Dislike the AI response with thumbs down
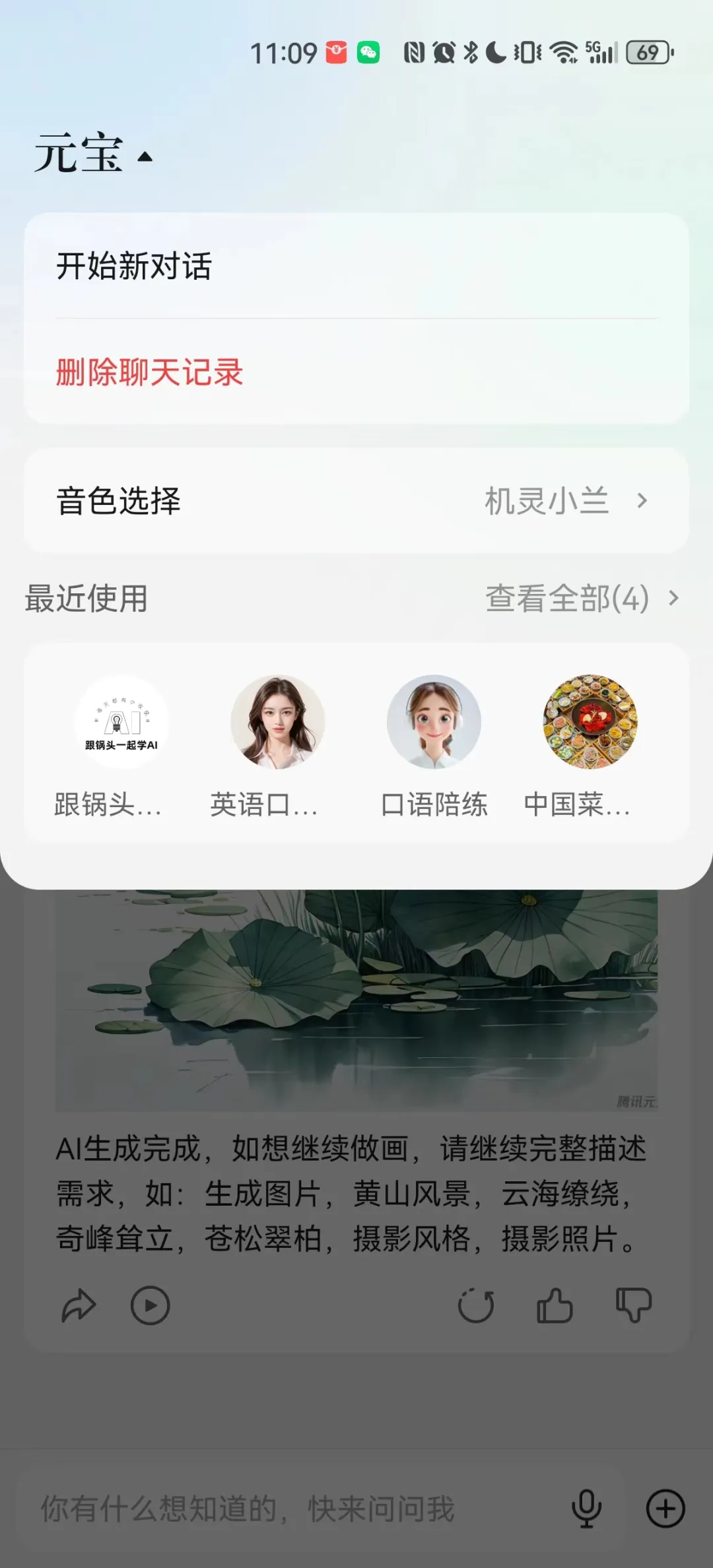713x1568 pixels. pos(633,1305)
